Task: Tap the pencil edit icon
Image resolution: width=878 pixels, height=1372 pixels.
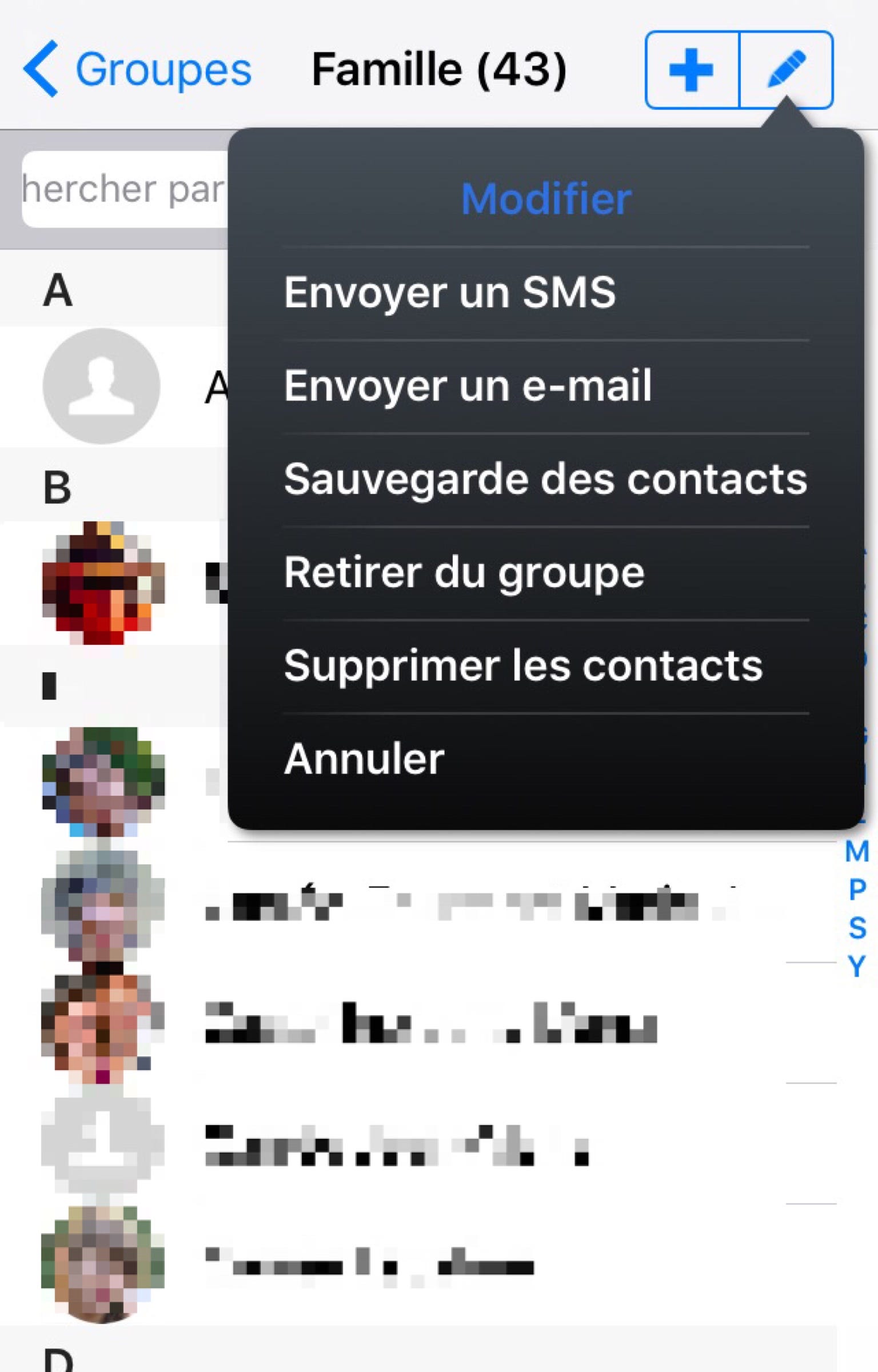Action: tap(787, 70)
